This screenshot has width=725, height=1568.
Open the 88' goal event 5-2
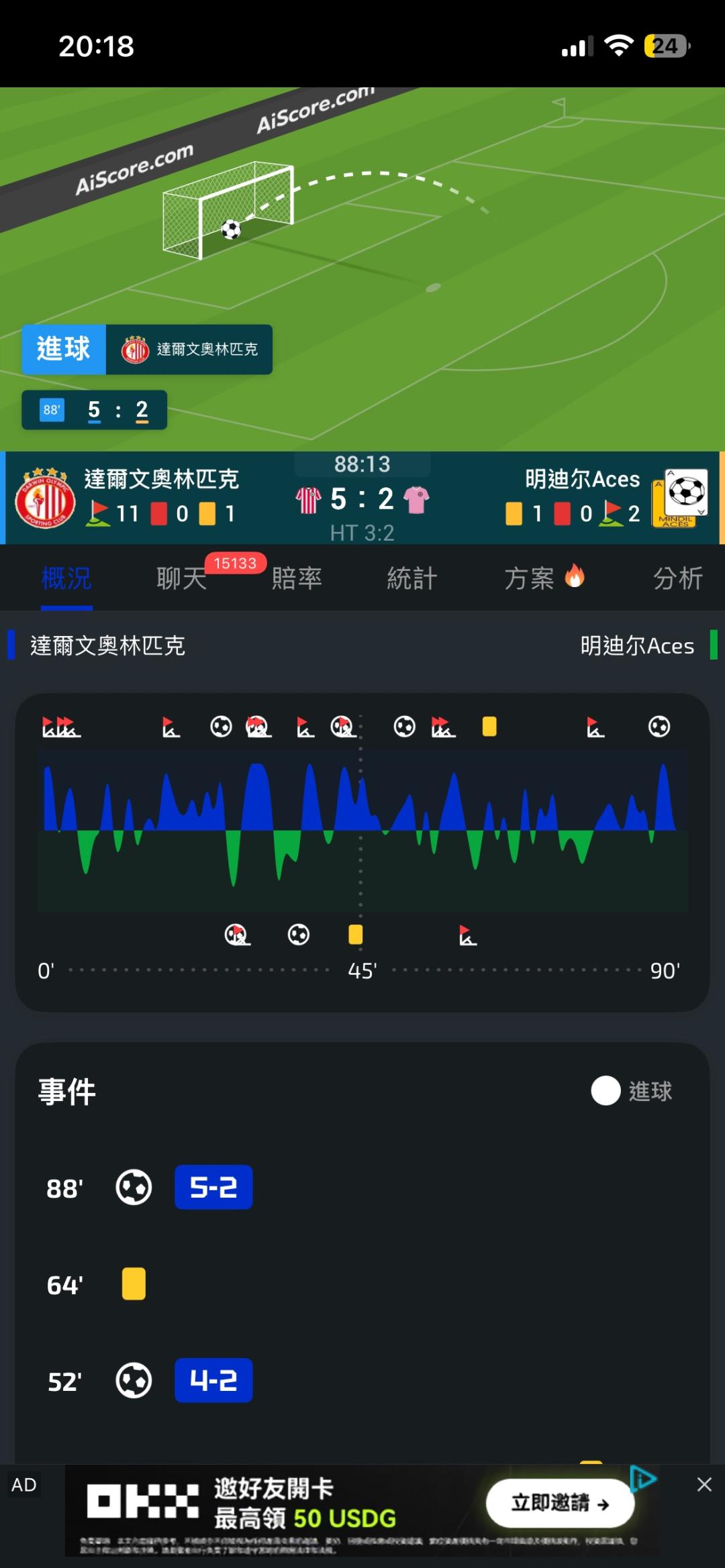(x=213, y=1188)
